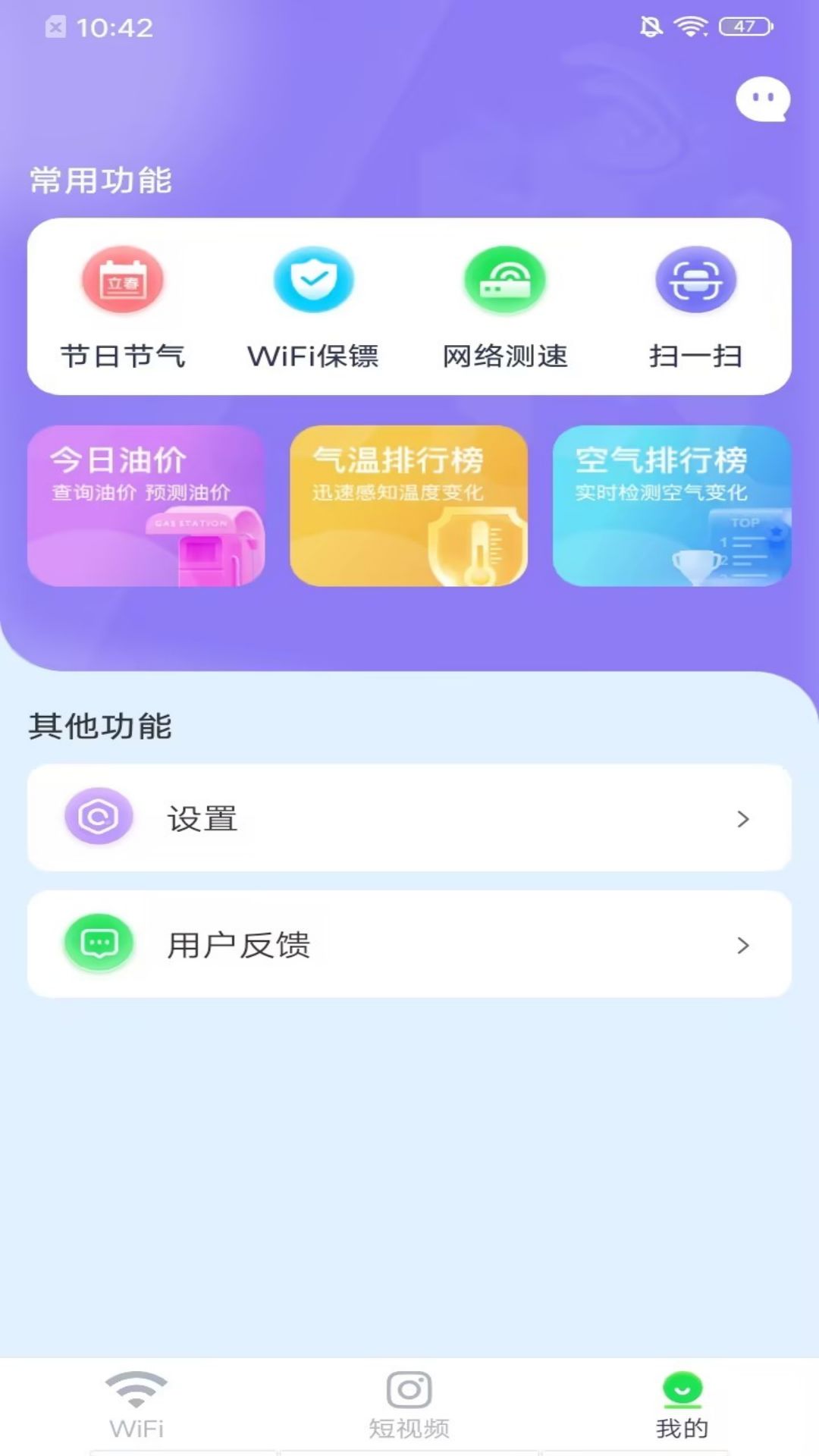Screen dimensions: 819x1456
Task: Select the 我的 tab
Action: tap(682, 1405)
